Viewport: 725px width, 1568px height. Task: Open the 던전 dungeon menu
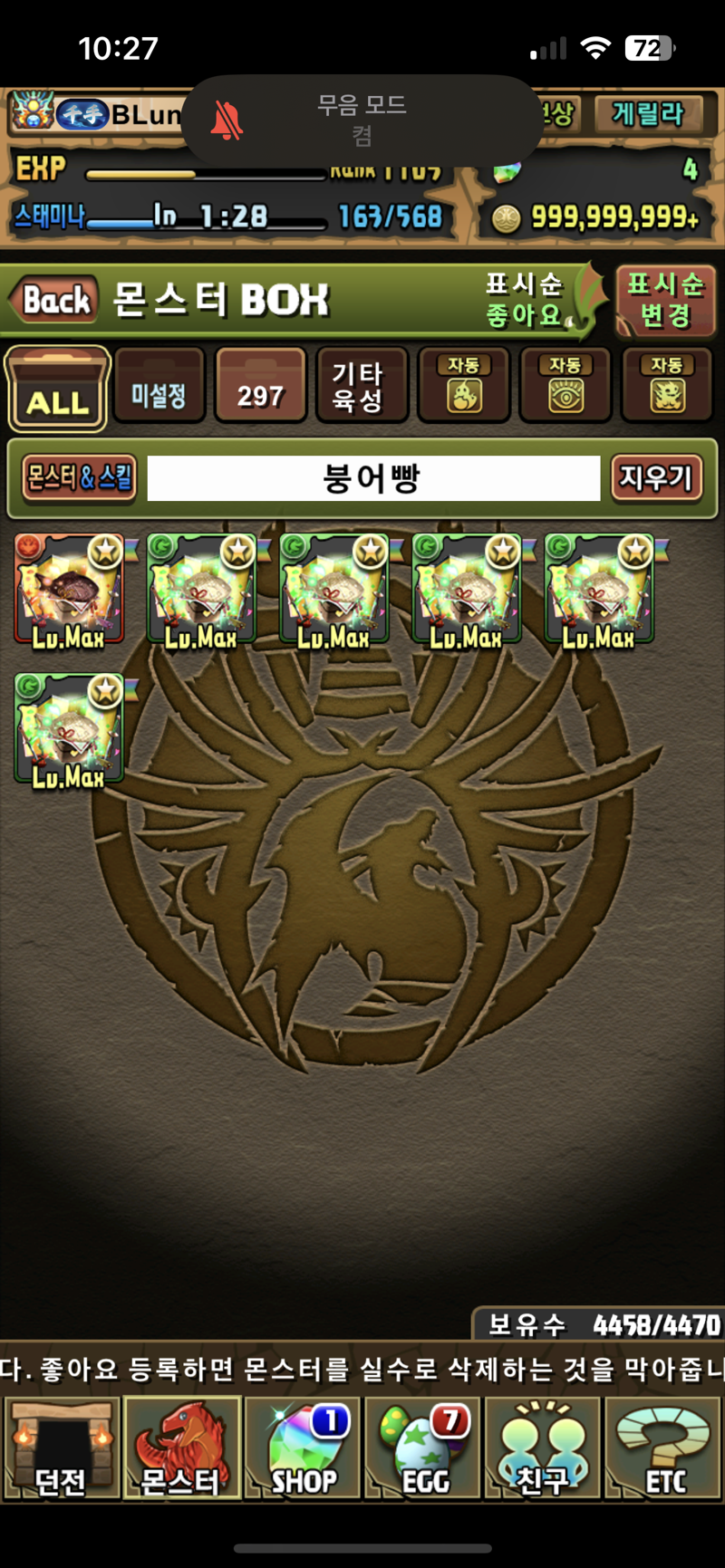[61, 1448]
